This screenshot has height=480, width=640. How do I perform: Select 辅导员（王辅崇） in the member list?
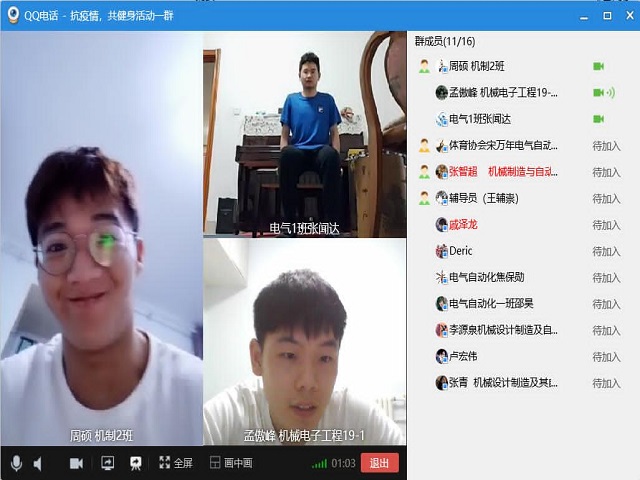pyautogui.click(x=485, y=198)
